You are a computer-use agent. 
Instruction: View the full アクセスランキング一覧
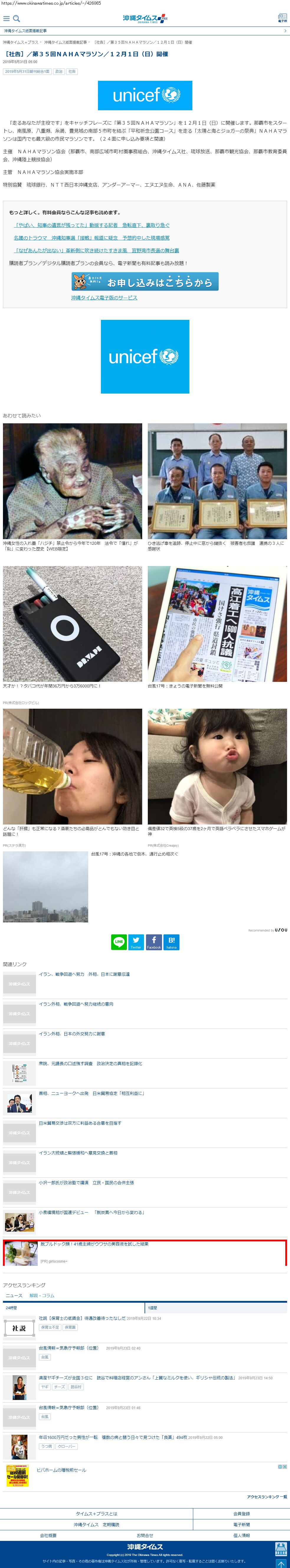[266, 1496]
